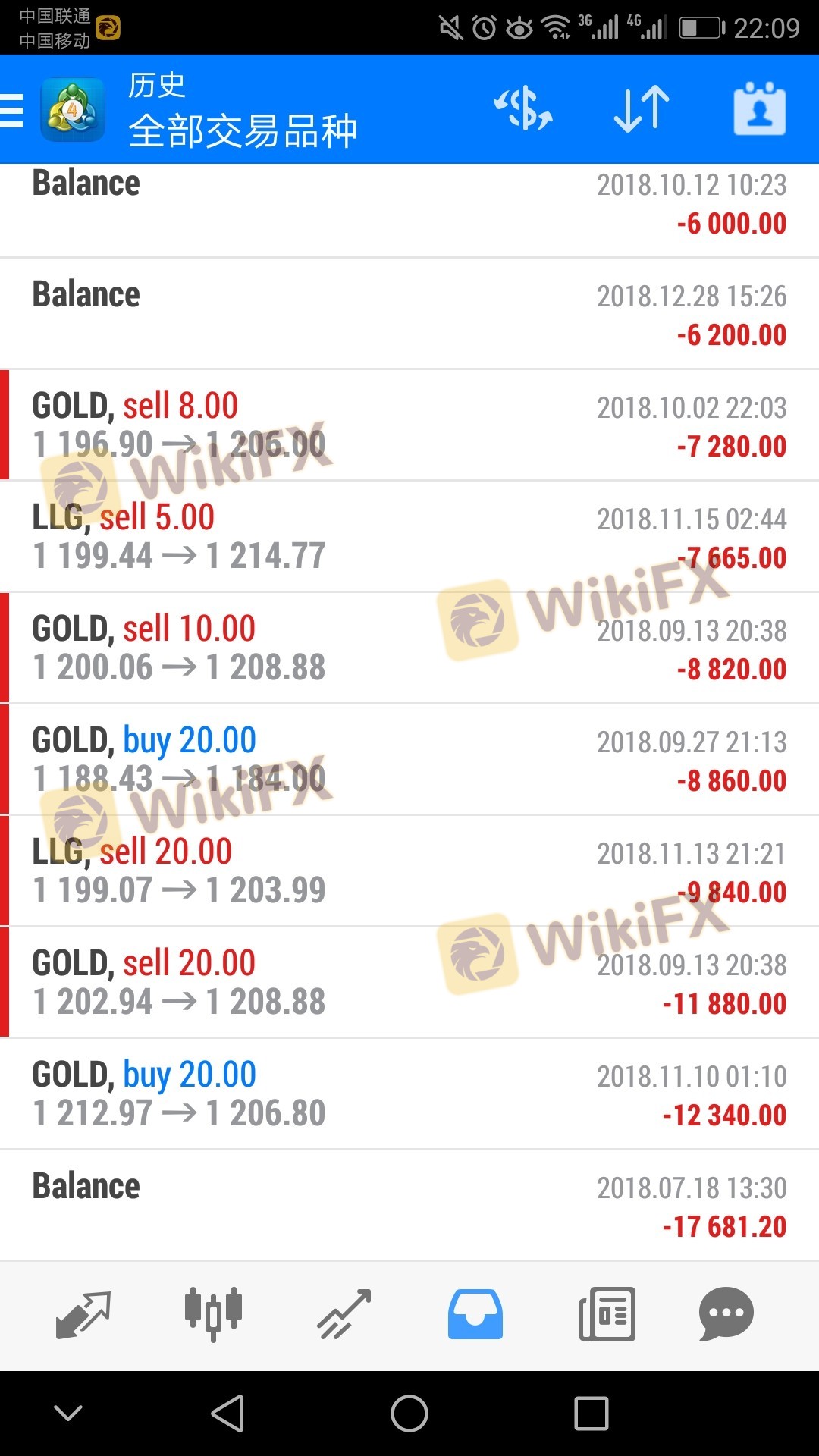The image size is (819, 1456).
Task: Expand GOLD buy 20.00 trade at 1 188.43
Action: 409,760
